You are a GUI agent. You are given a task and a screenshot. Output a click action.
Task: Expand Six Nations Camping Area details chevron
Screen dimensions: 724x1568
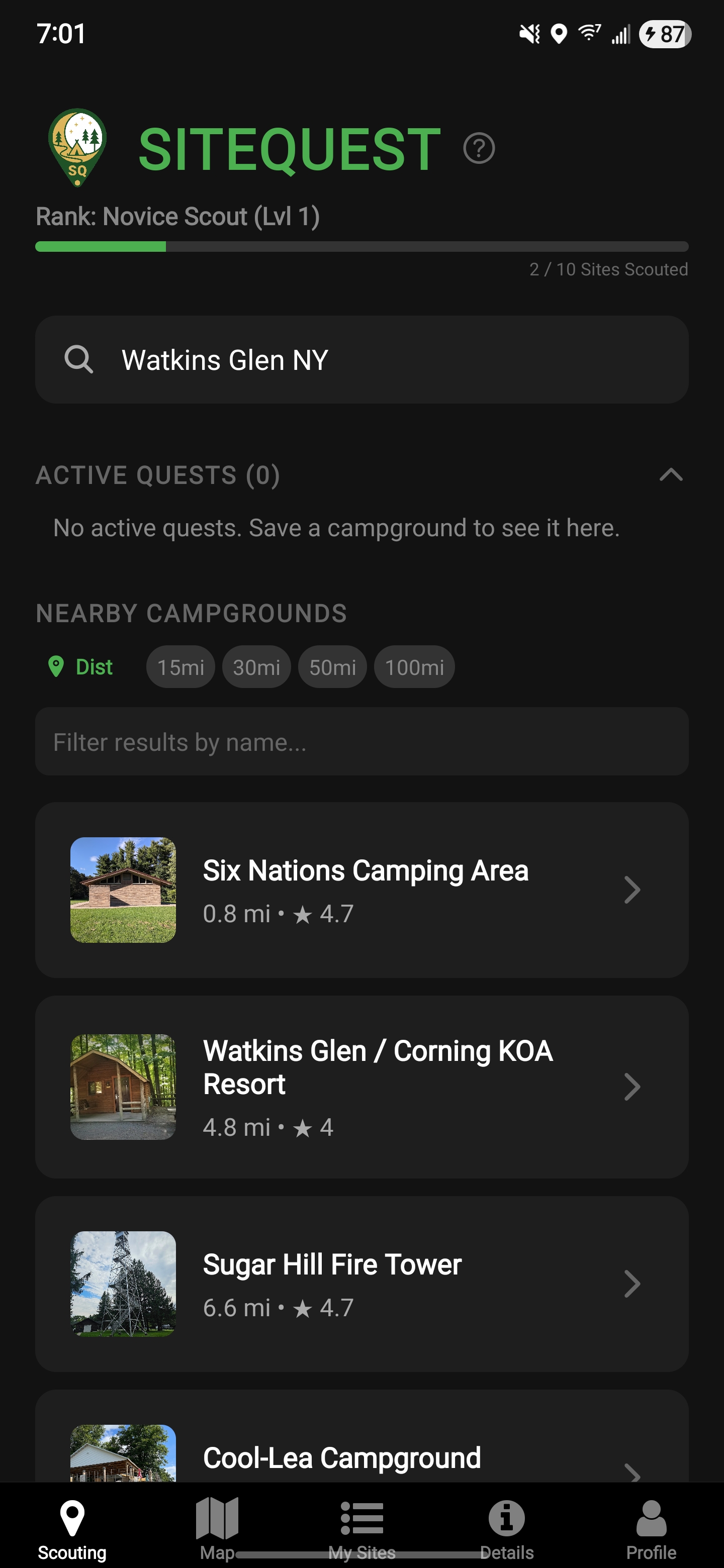[x=633, y=890]
